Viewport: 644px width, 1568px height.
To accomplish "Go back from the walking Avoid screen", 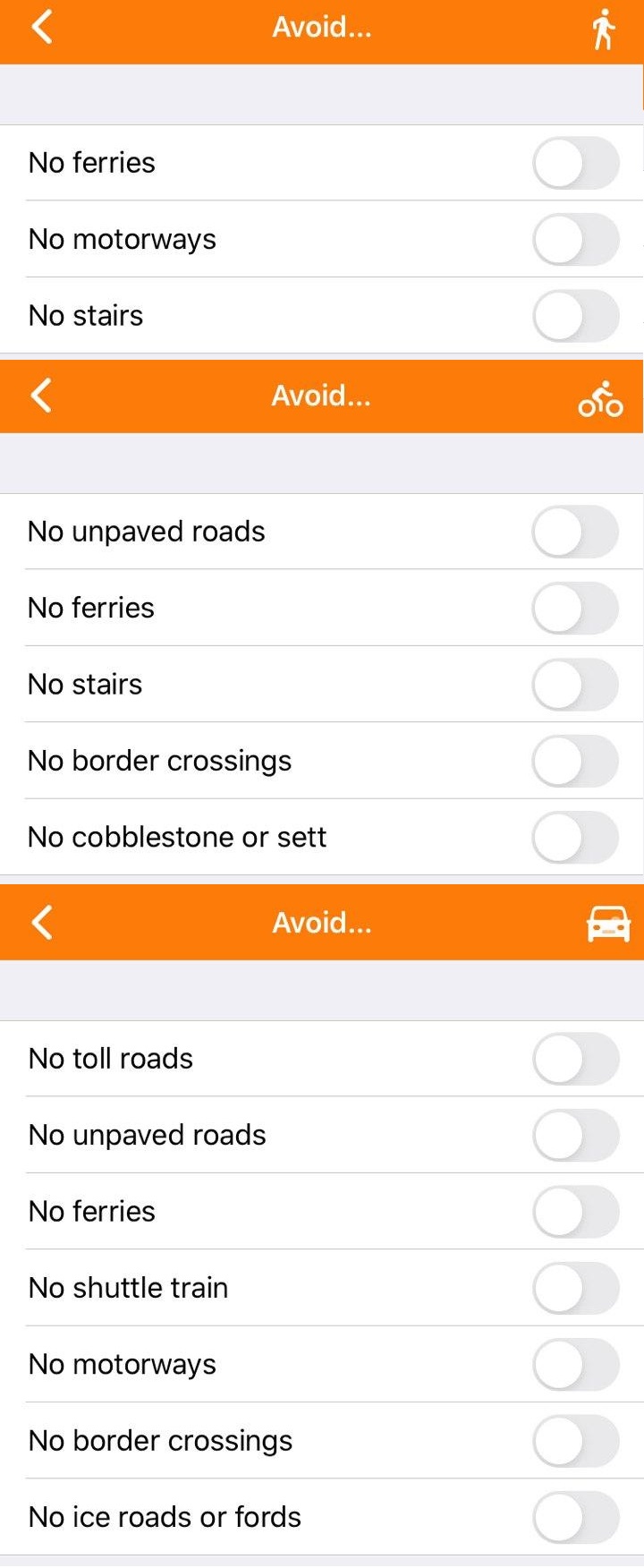I will (x=42, y=27).
